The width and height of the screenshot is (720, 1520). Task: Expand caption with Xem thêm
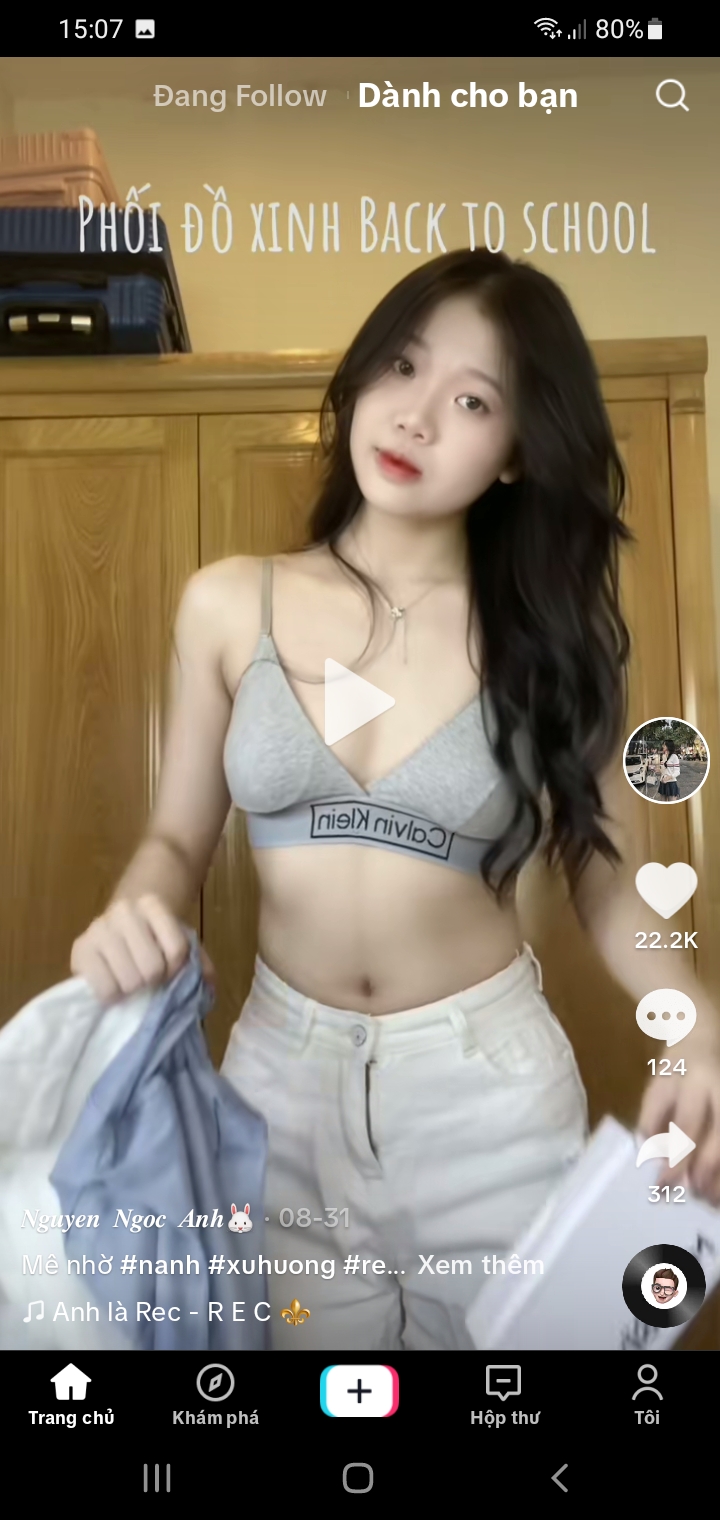(x=481, y=1265)
